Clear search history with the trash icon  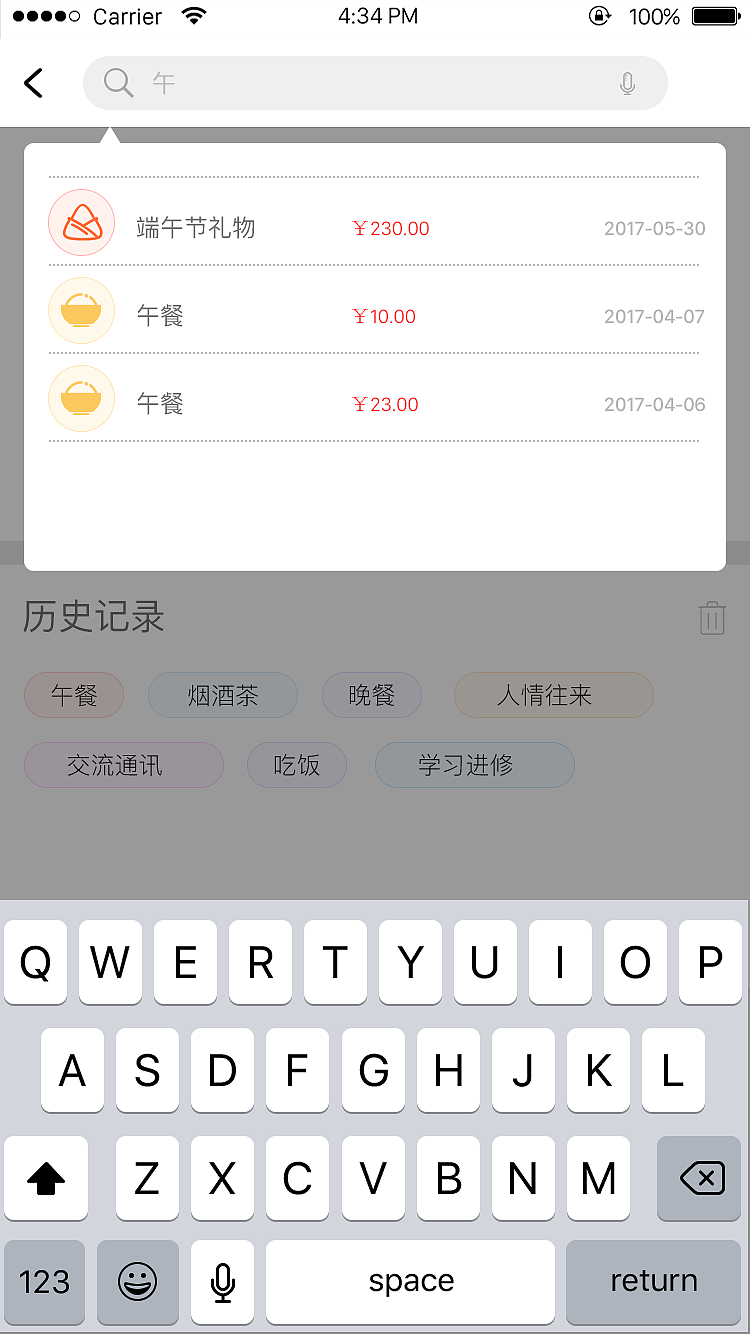click(712, 618)
